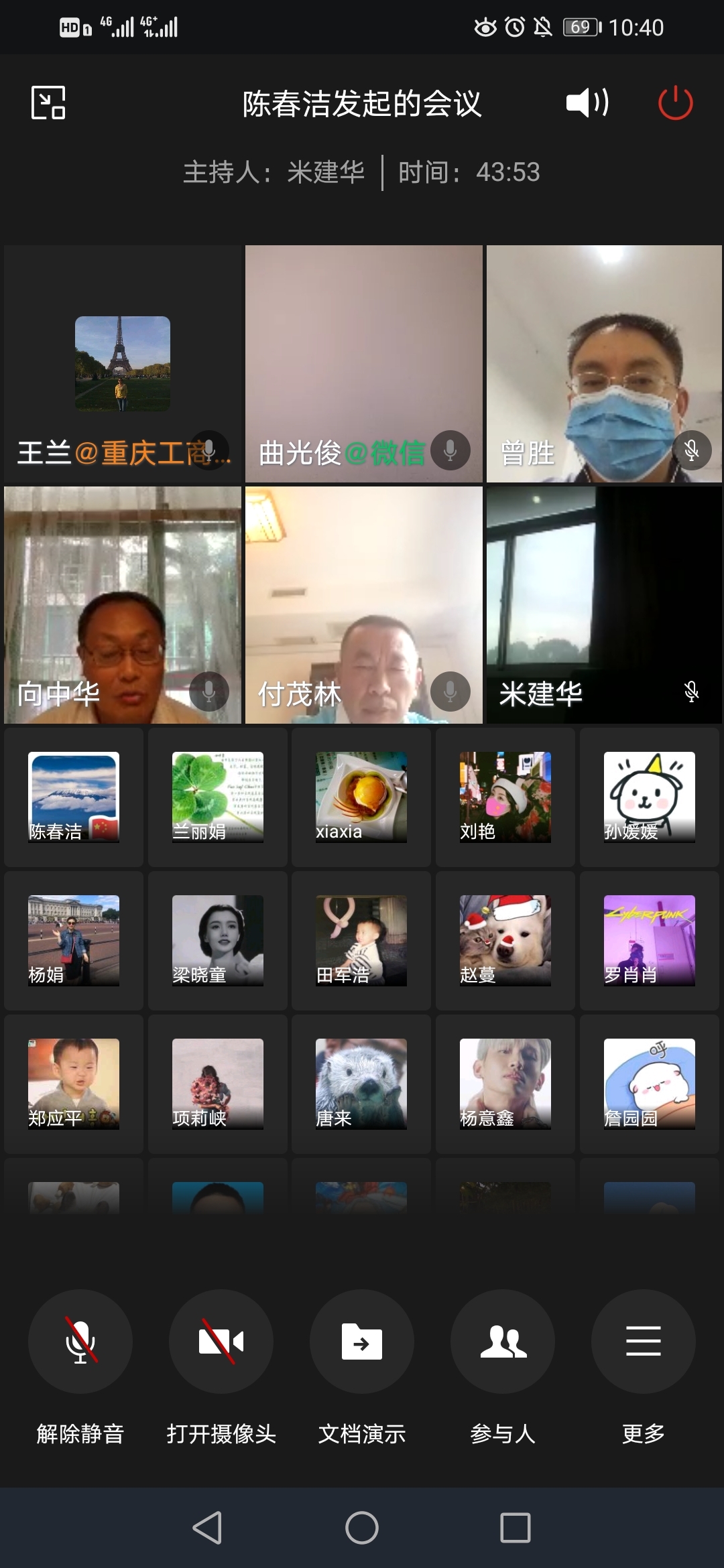Tap 王兰@重庆工商 participant tile
This screenshot has height=1568, width=724.
(122, 363)
